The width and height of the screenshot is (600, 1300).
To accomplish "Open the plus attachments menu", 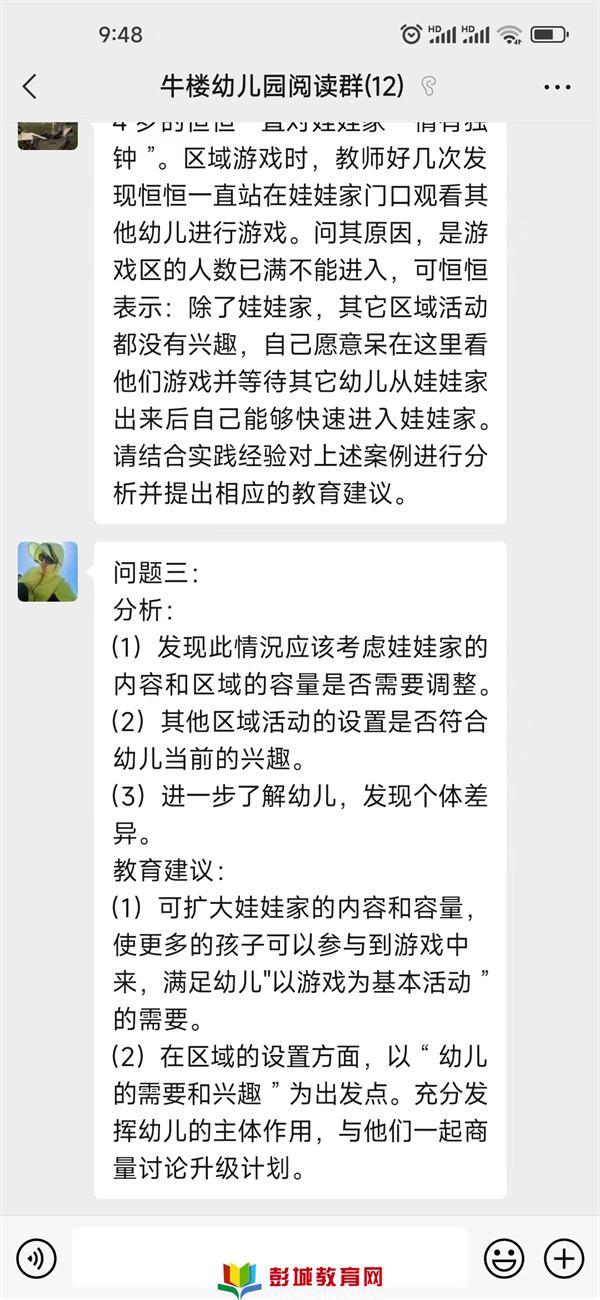I will click(x=563, y=1257).
